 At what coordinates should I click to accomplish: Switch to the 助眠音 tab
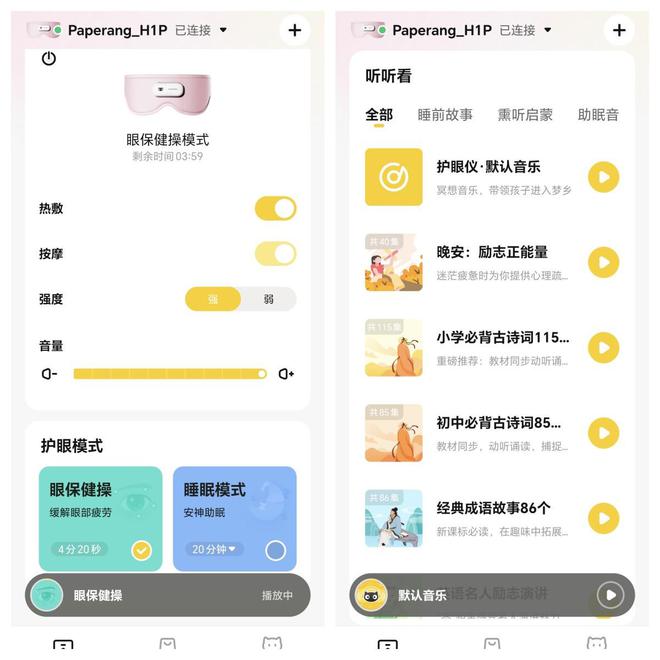[x=598, y=115]
